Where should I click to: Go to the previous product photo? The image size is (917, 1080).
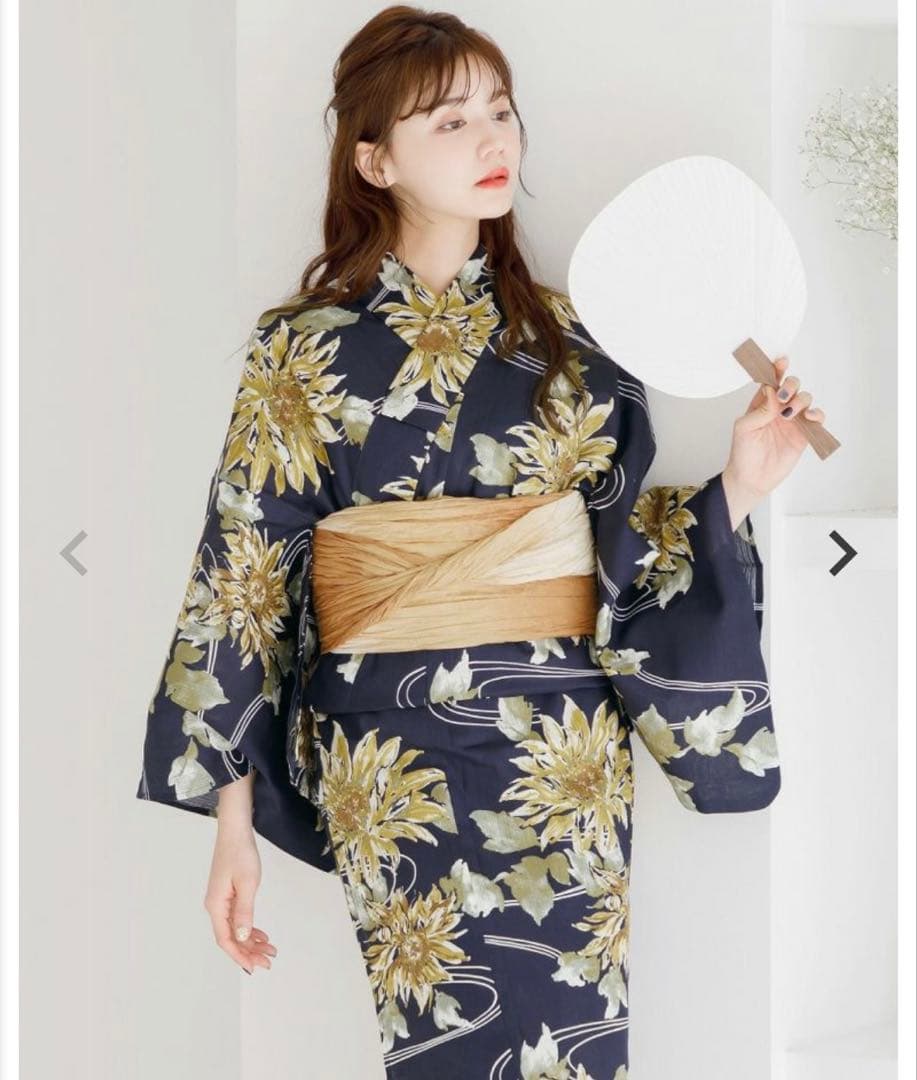(74, 553)
